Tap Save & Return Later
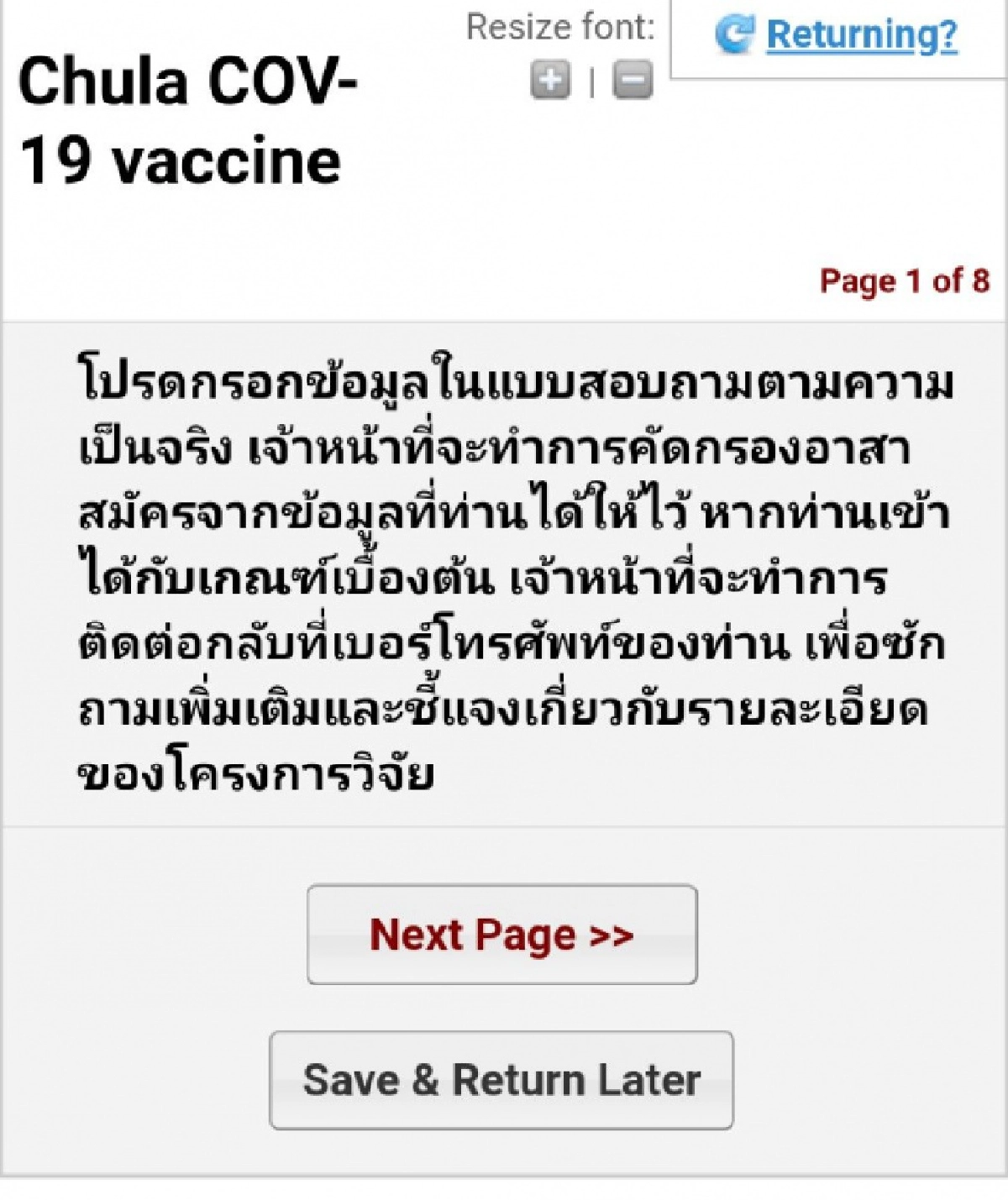The width and height of the screenshot is (1008, 1200). point(501,1080)
